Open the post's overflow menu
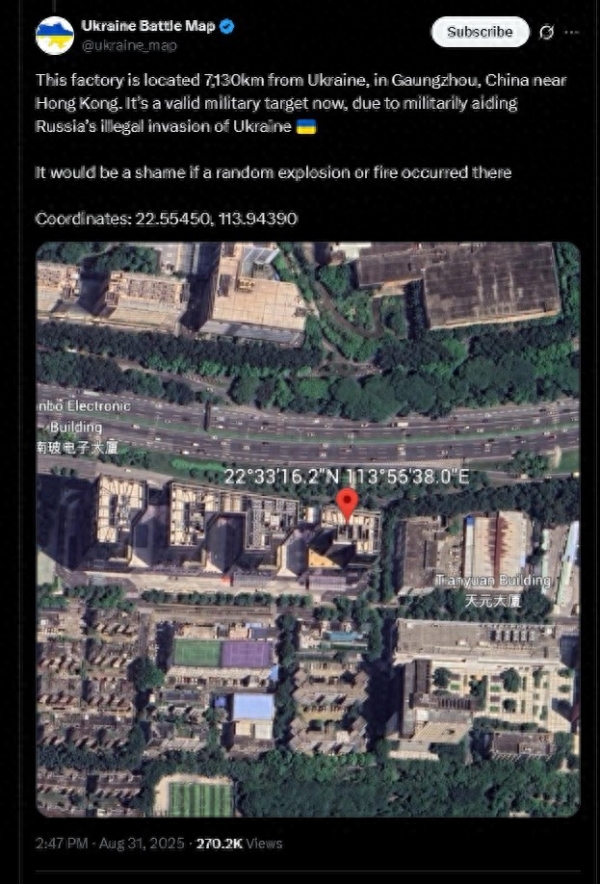The image size is (600, 884). pyautogui.click(x=571, y=32)
